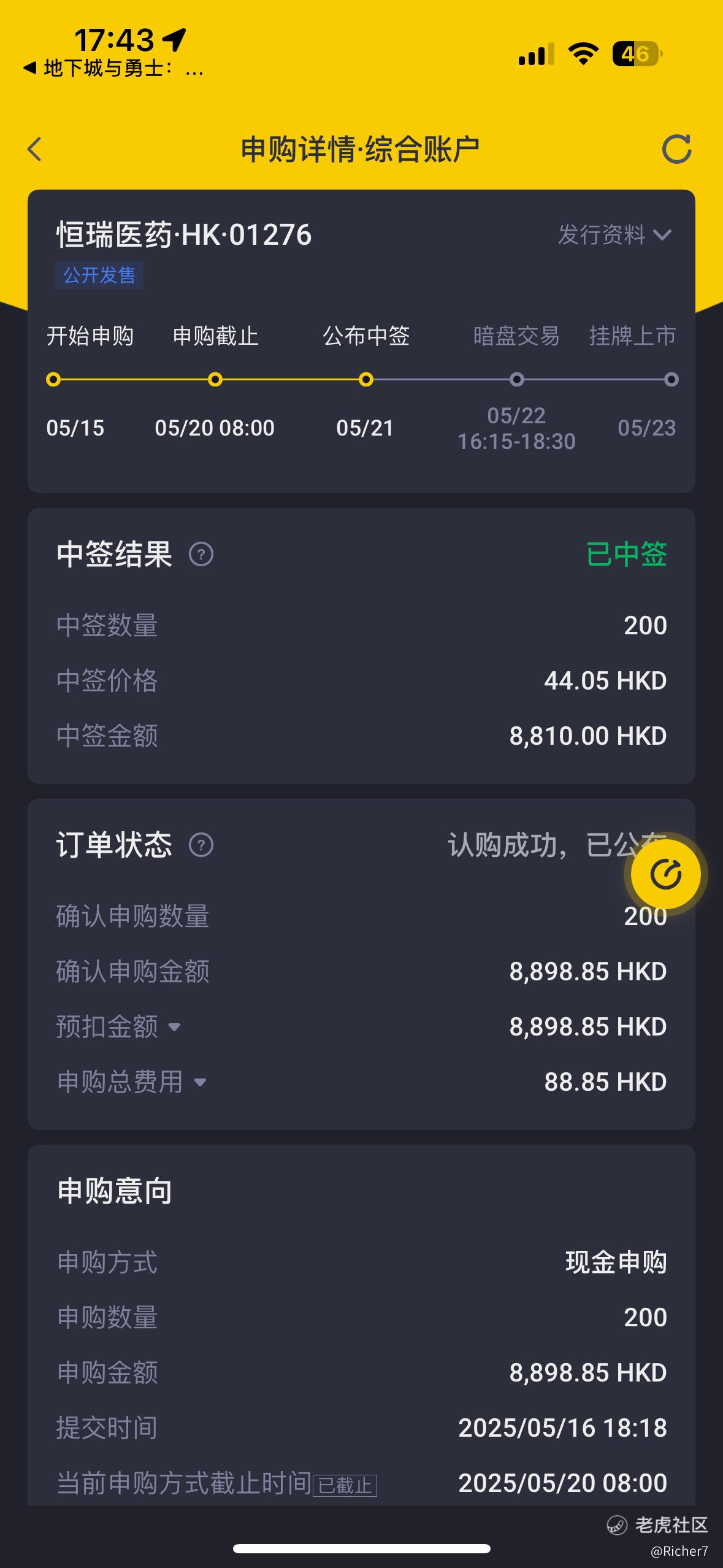Open the help icon beside 中签结果

[201, 554]
